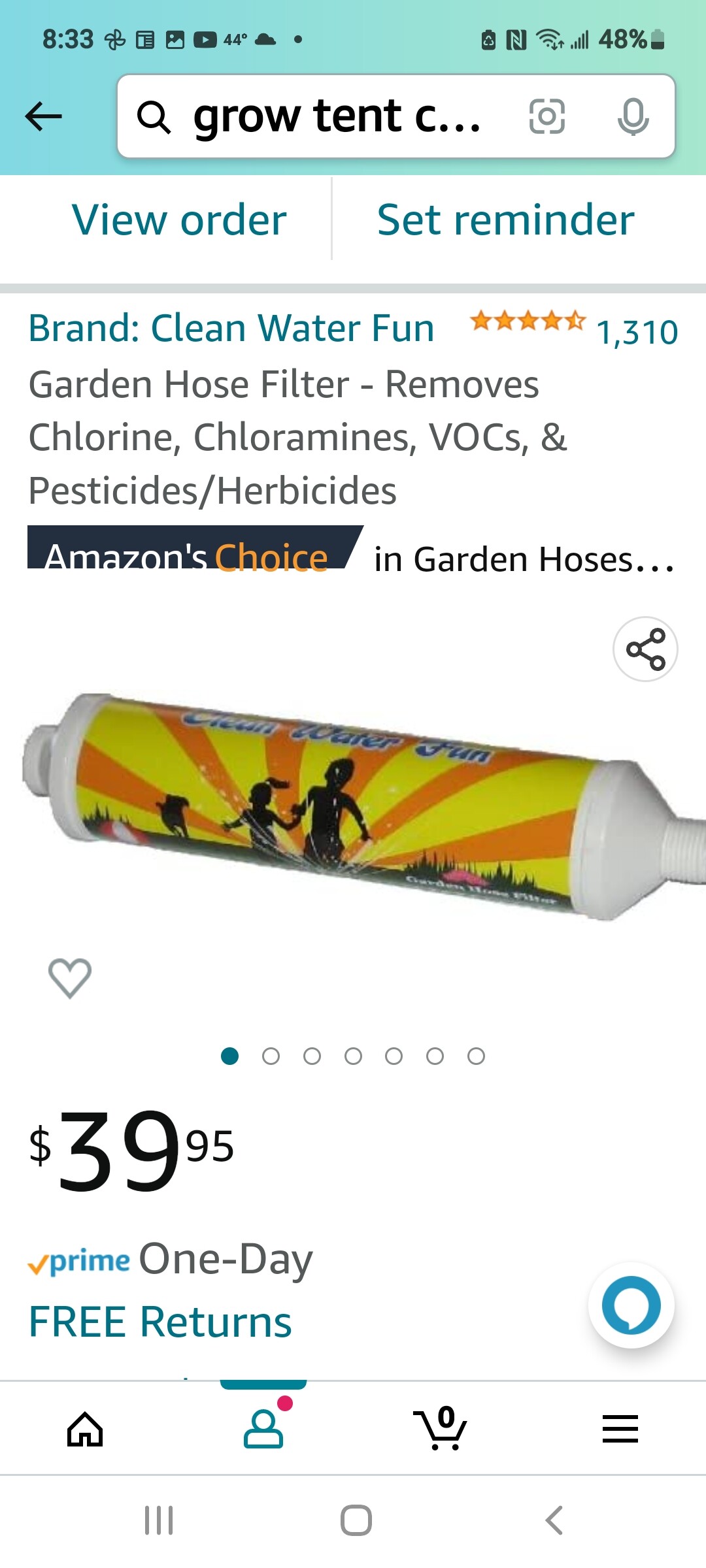
Task: Go back using the arrow icon
Action: point(43,117)
